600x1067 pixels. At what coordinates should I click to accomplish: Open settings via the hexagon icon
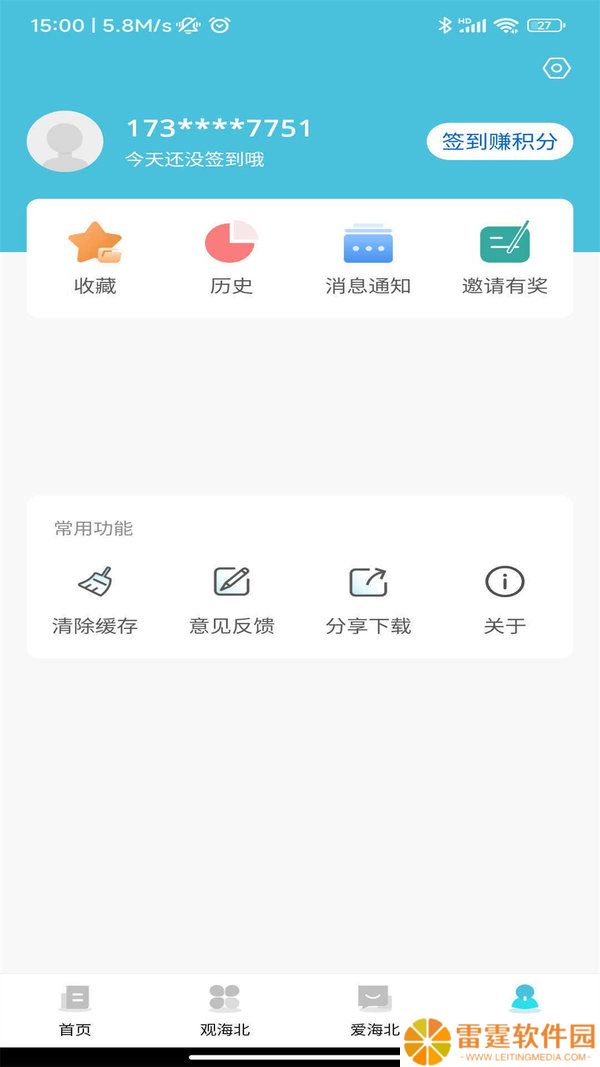click(x=556, y=68)
